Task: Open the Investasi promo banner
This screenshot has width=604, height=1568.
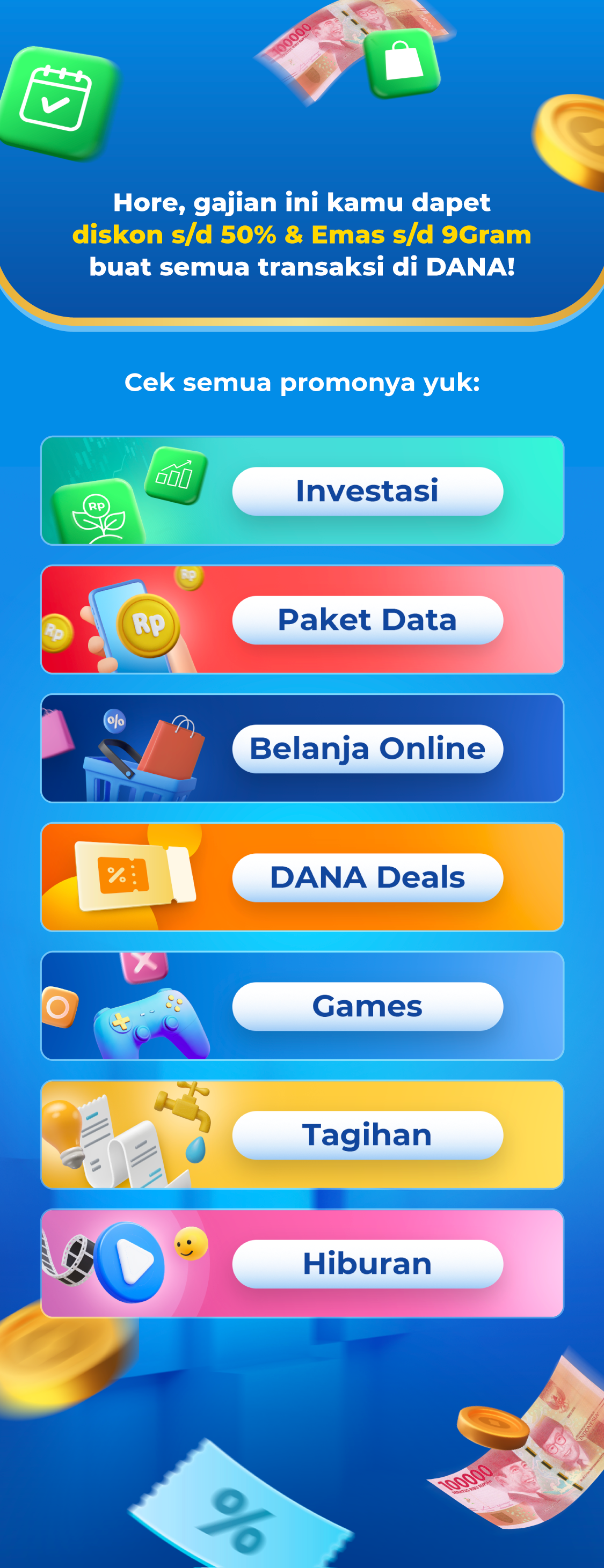Action: click(x=367, y=491)
